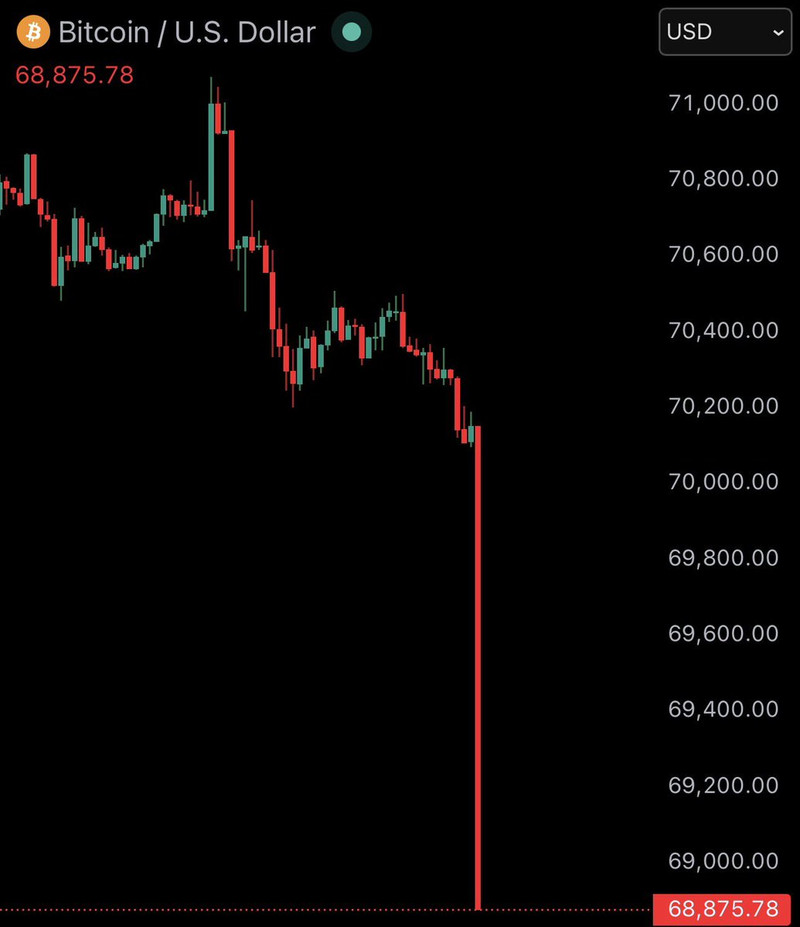Viewport: 800px width, 927px height.
Task: Tap the green market status indicator
Action: click(351, 32)
